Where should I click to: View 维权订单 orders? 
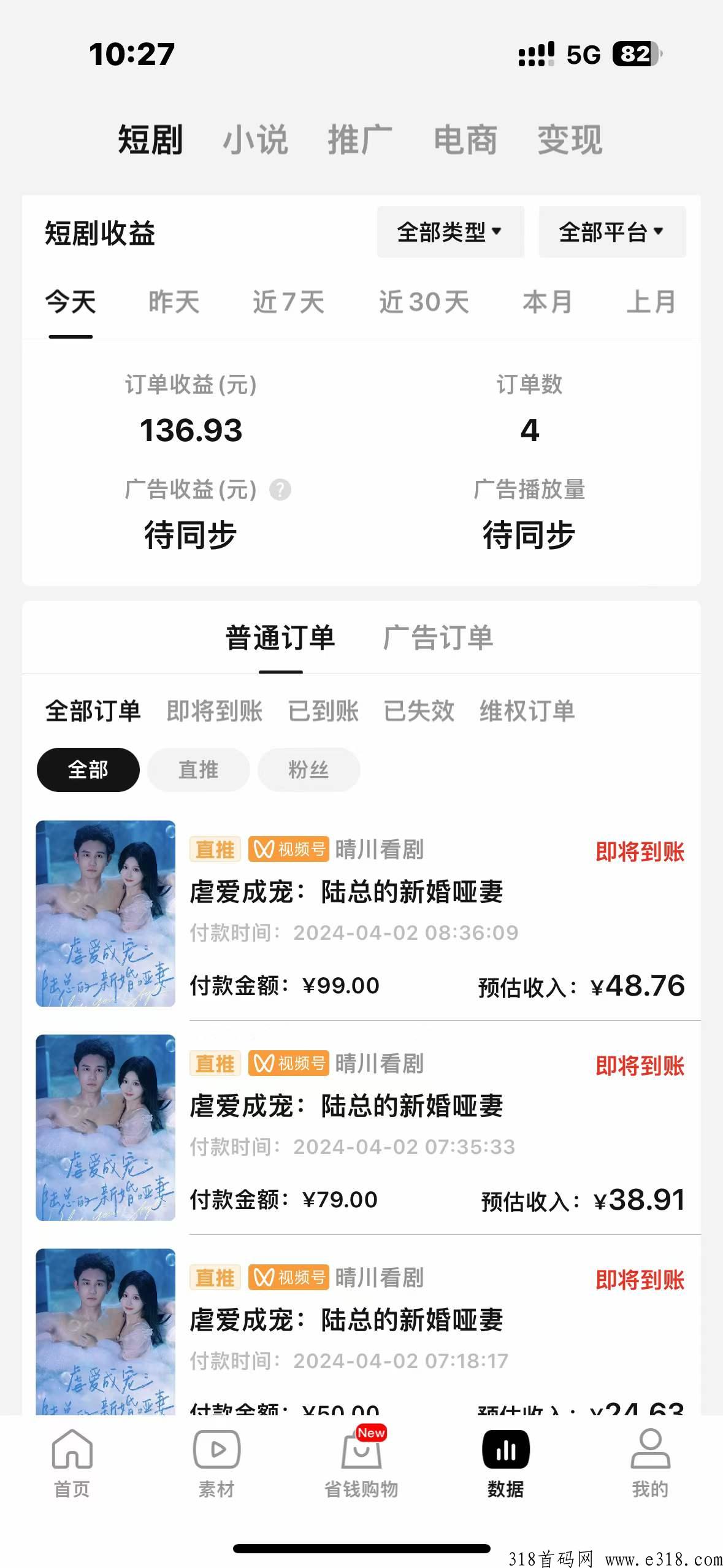527,711
